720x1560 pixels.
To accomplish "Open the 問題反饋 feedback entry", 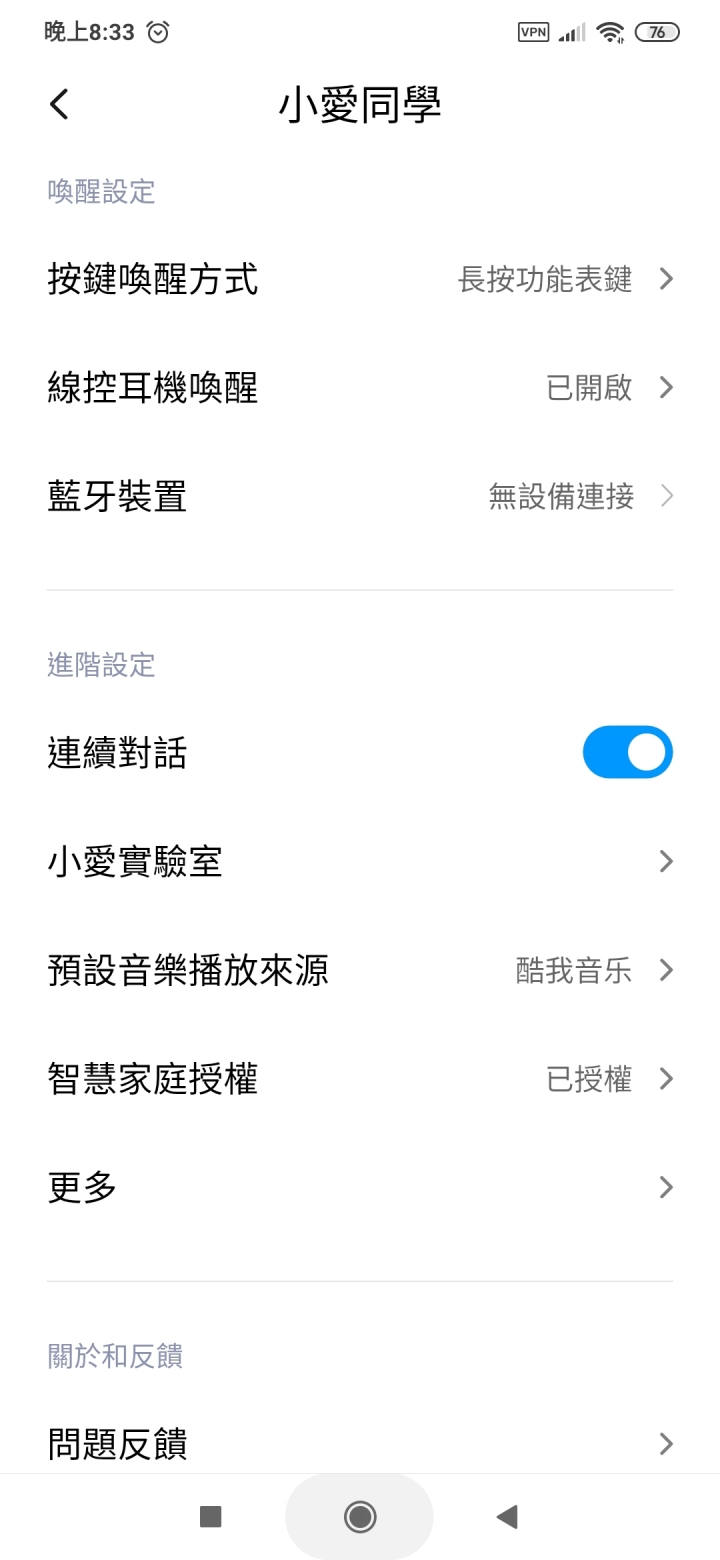I will click(360, 1443).
